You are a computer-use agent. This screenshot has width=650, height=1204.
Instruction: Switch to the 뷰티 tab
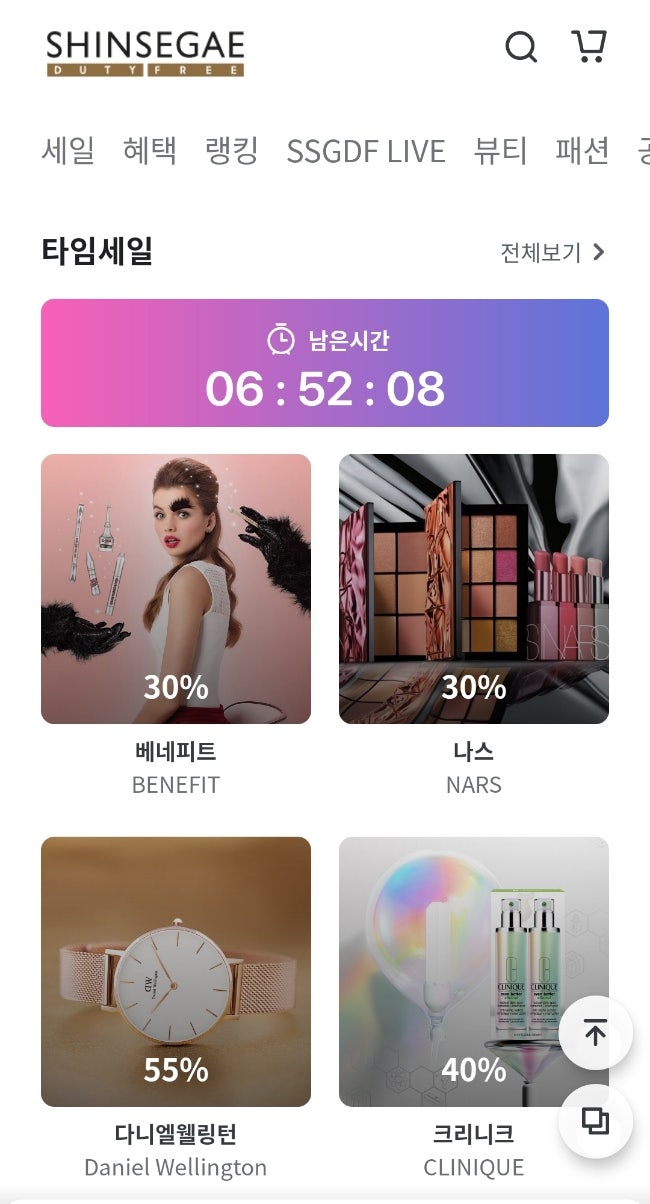[x=500, y=151]
